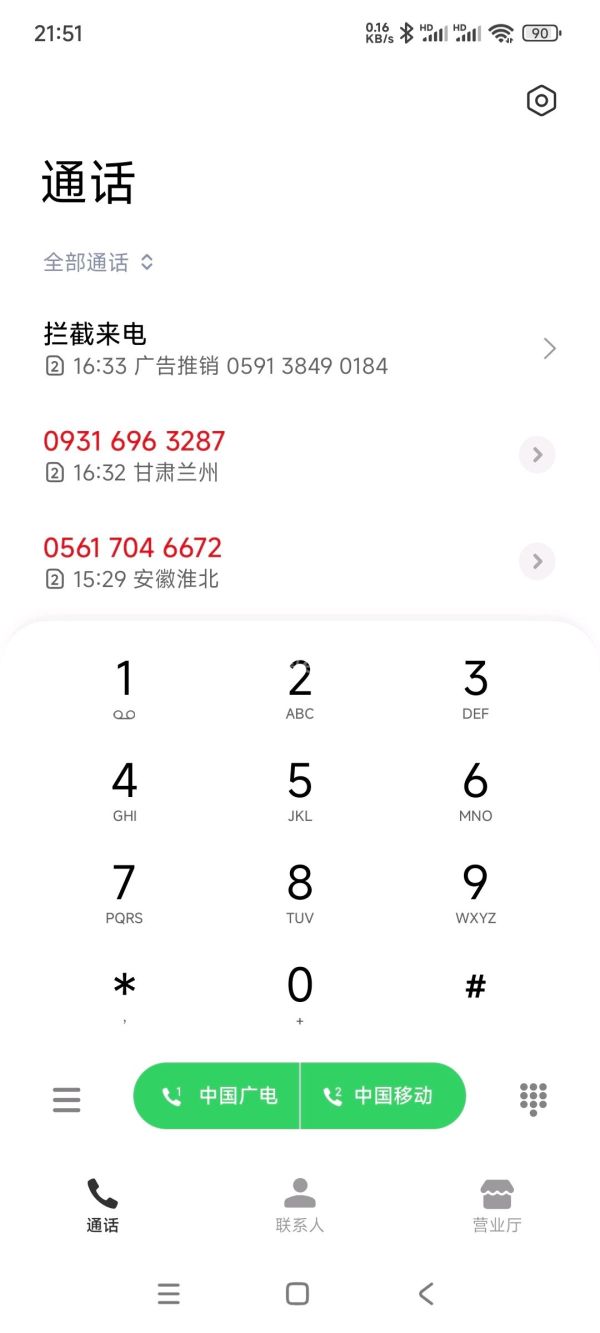The image size is (600, 1333).
Task: Tap digit 1 on the dialpad
Action: click(124, 690)
